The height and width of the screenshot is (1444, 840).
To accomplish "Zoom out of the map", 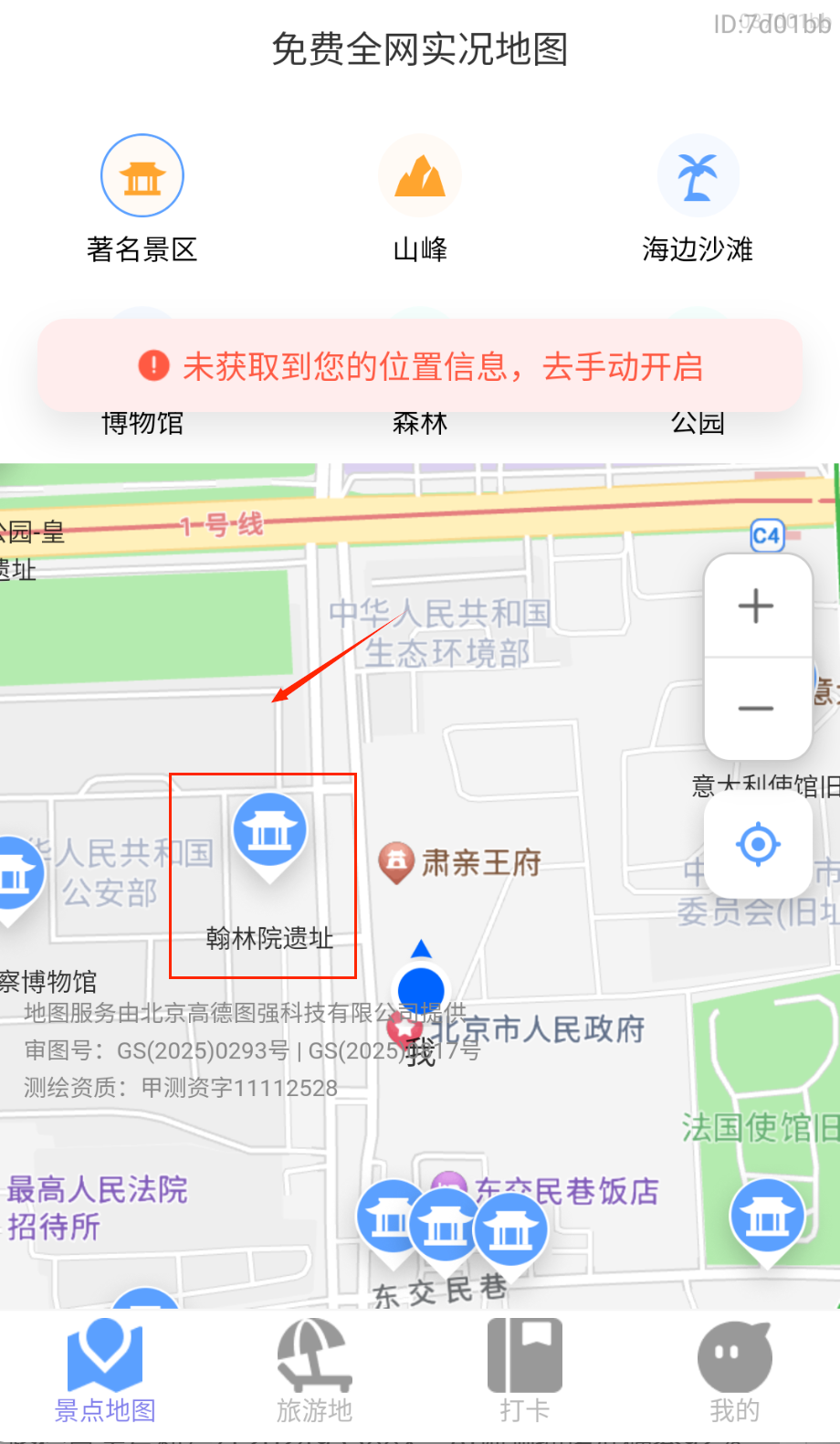I will [x=757, y=709].
